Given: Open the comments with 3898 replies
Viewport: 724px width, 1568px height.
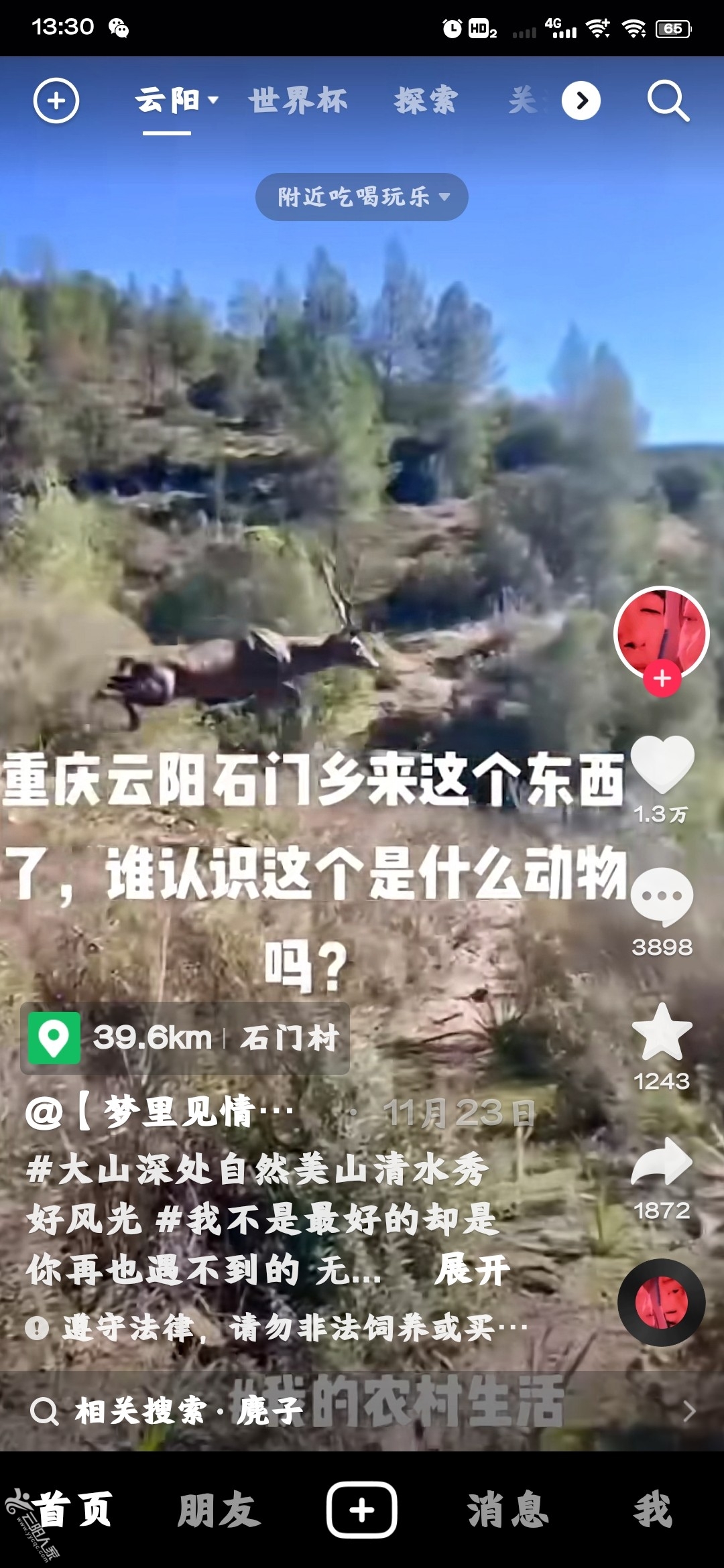Looking at the screenshot, I should (x=662, y=898).
